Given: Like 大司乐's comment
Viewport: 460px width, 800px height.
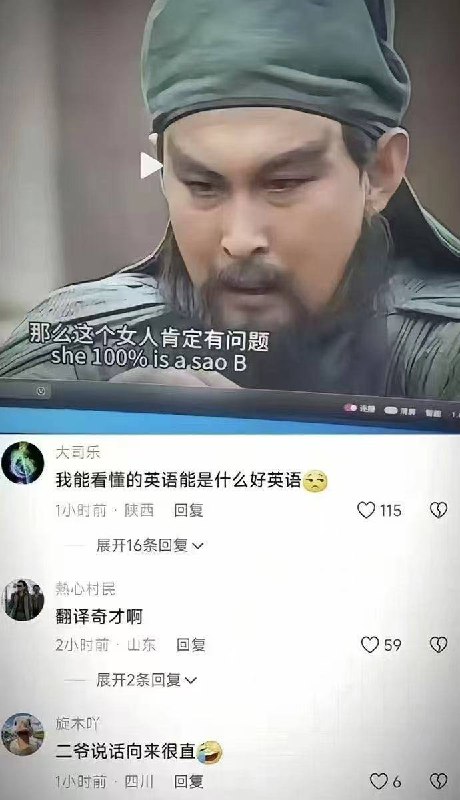Looking at the screenshot, I should 366,510.
